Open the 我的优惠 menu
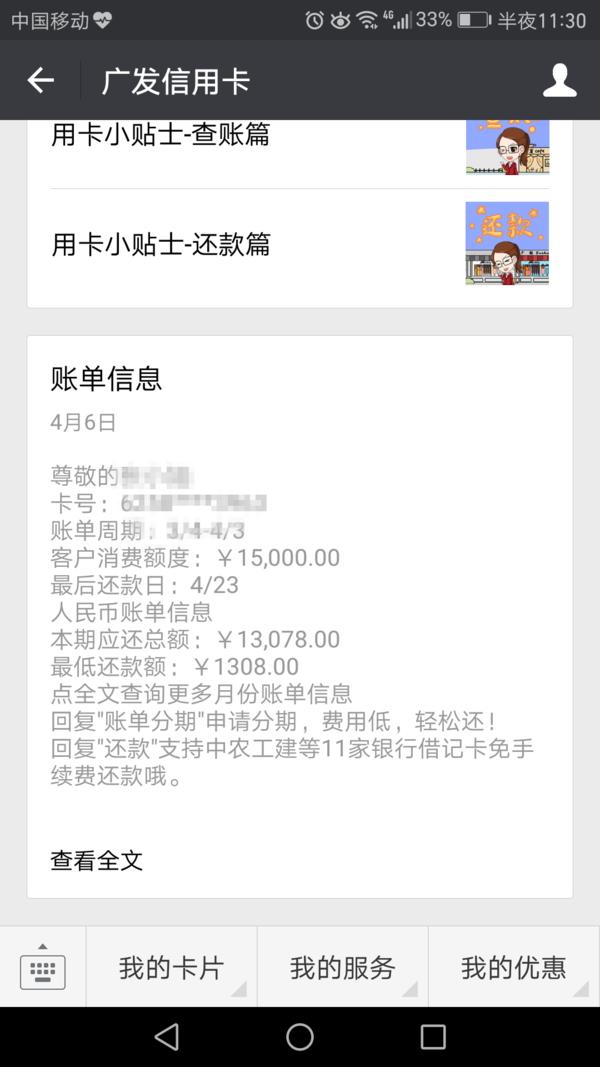600x1067 pixels. [x=514, y=966]
